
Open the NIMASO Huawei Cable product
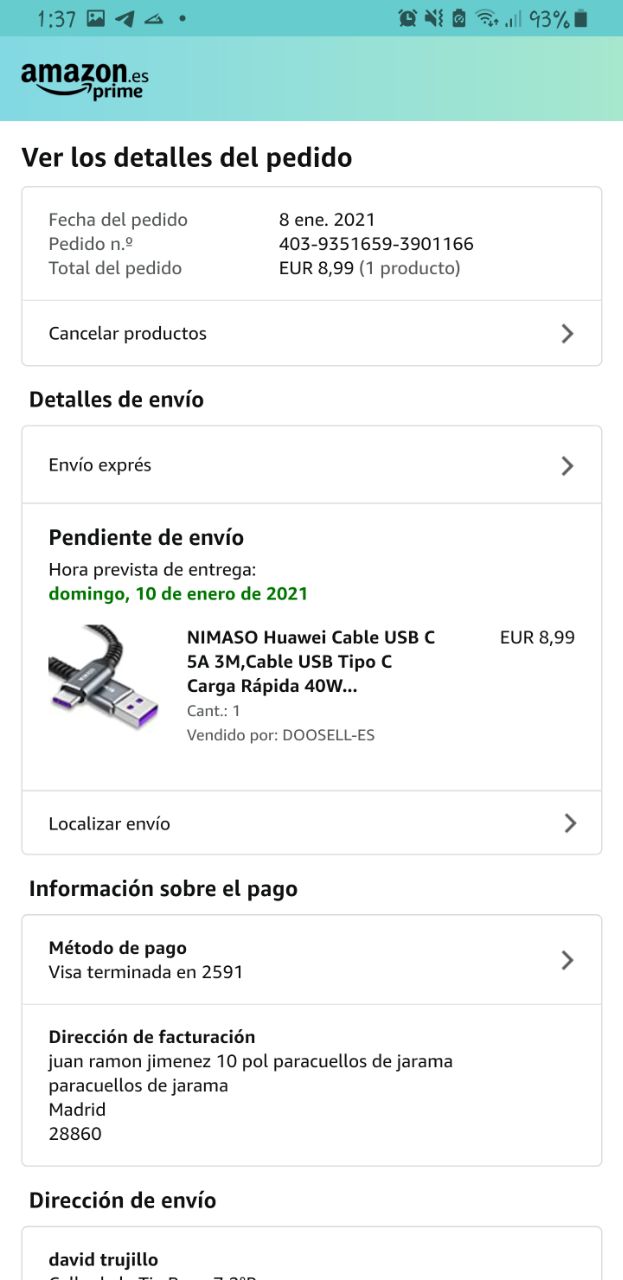point(311,661)
